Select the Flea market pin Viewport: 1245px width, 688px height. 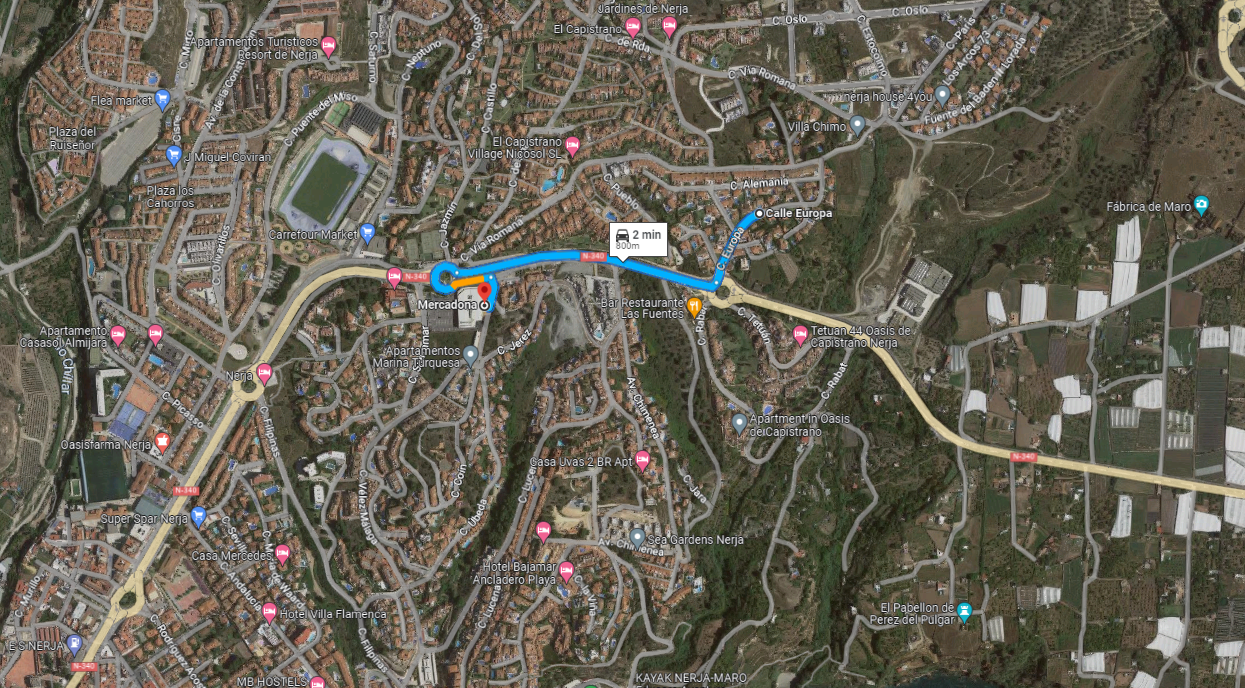pyautogui.click(x=164, y=99)
